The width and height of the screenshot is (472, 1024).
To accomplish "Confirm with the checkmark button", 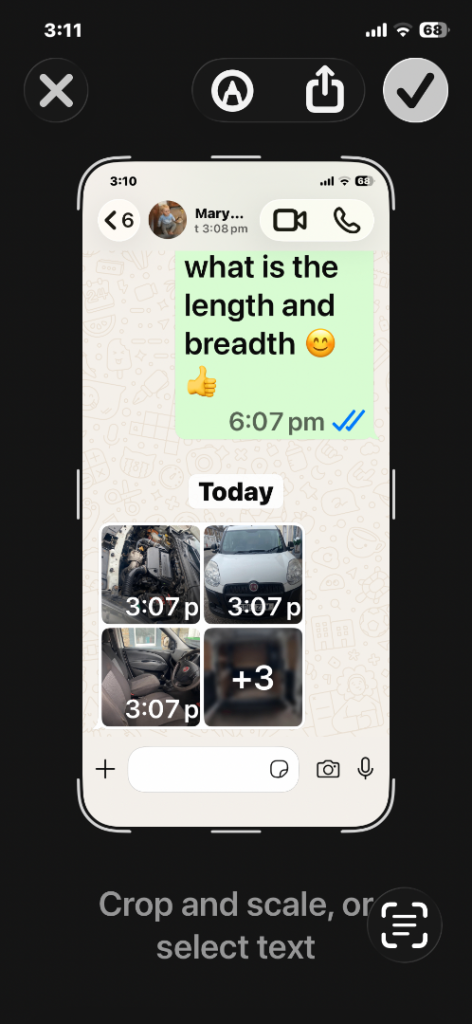I will pos(415,91).
